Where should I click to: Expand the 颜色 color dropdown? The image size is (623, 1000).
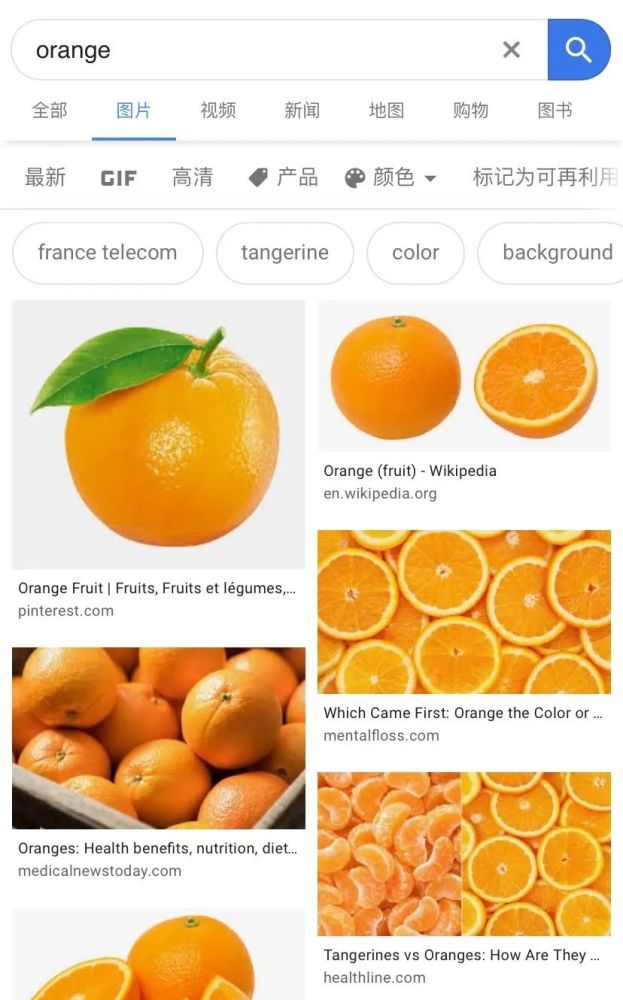tap(390, 177)
